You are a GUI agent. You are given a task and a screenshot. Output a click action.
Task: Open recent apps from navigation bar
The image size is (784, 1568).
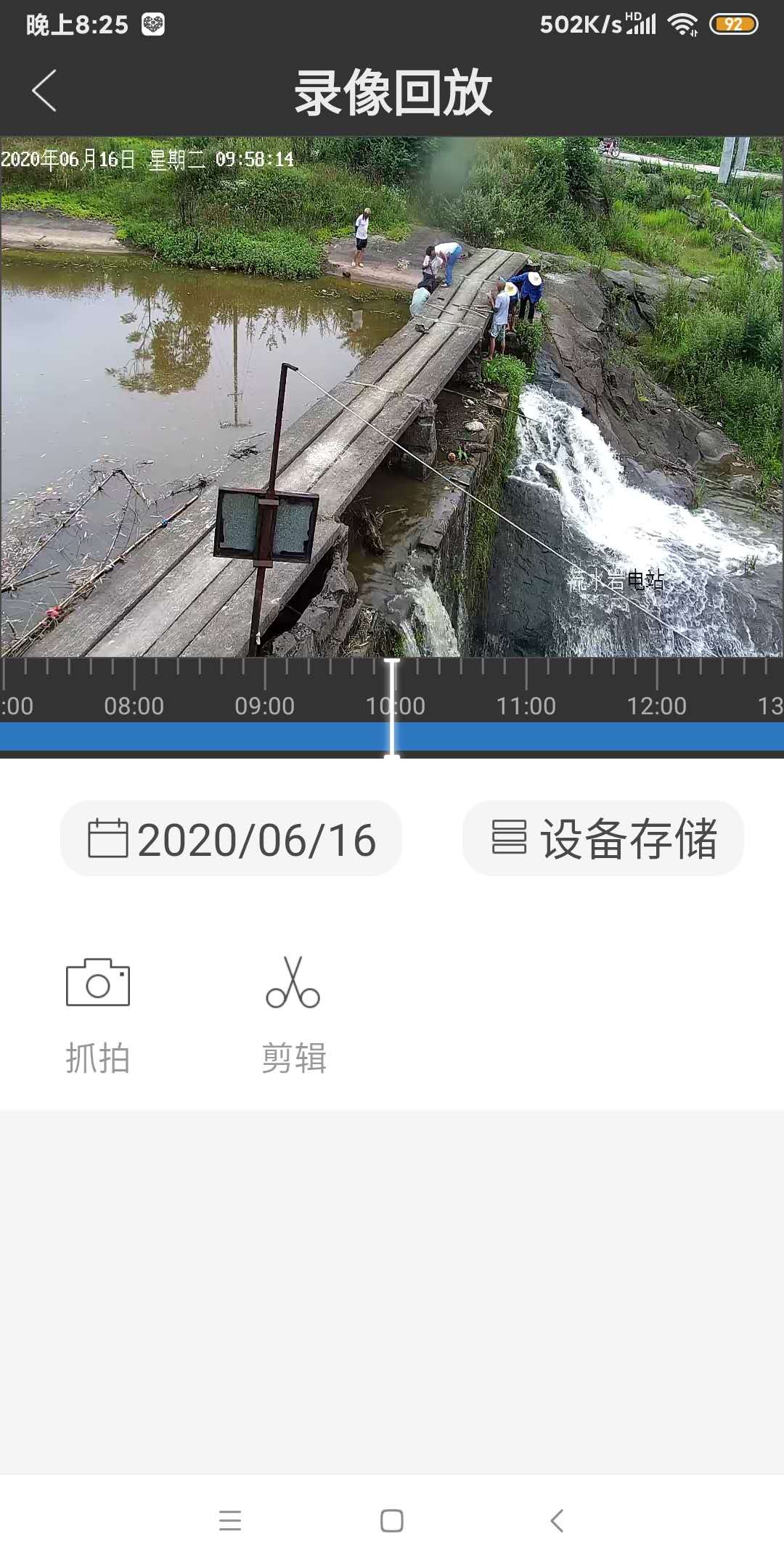point(230,1520)
